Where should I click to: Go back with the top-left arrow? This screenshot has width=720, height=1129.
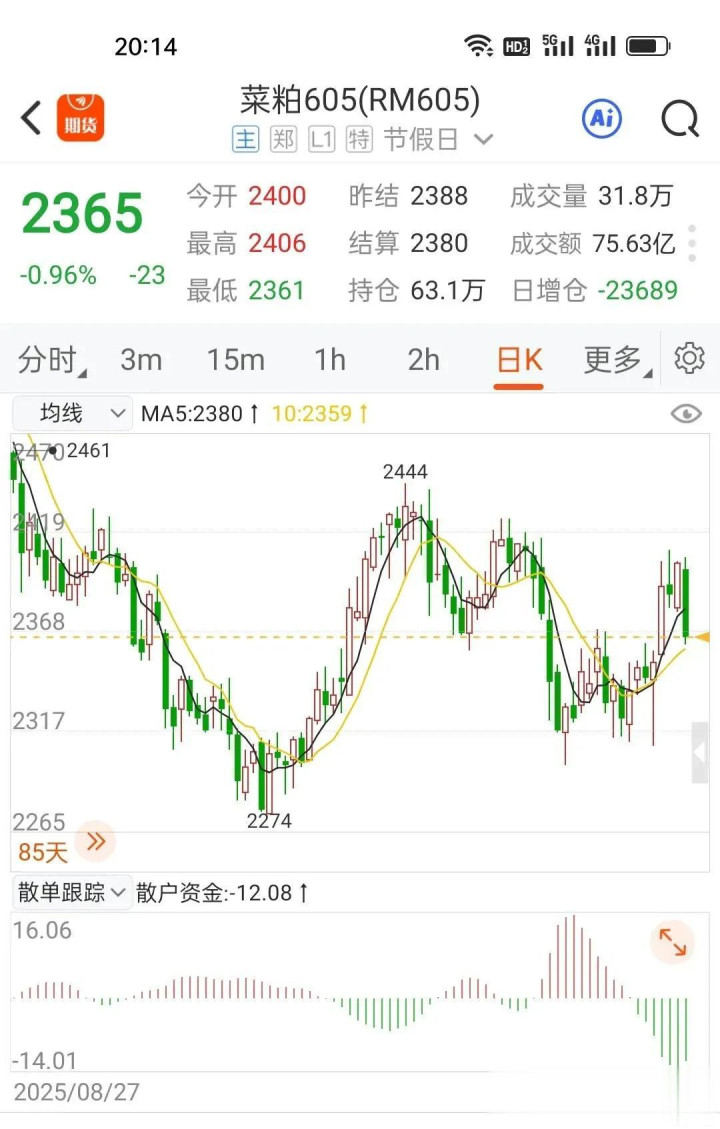(x=31, y=118)
